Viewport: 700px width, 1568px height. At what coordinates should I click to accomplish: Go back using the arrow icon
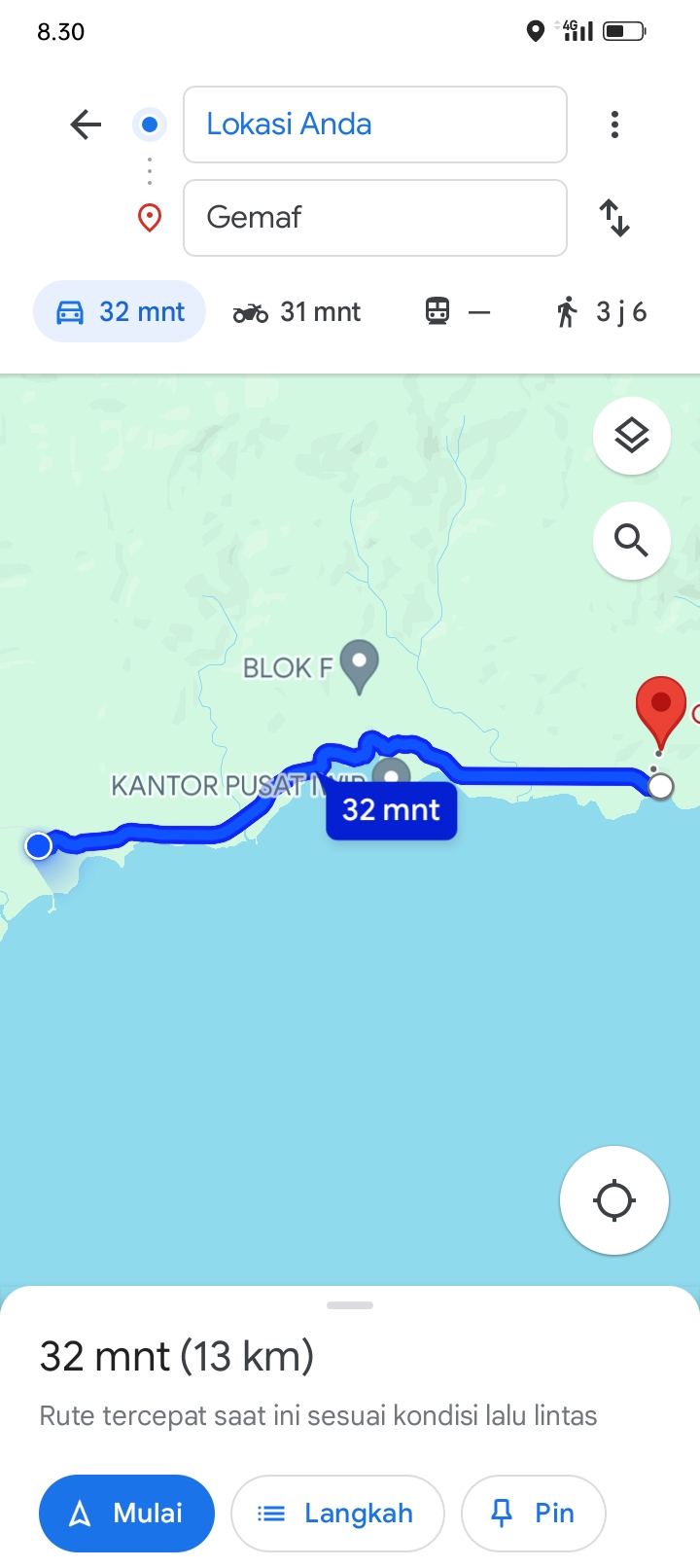[x=86, y=125]
